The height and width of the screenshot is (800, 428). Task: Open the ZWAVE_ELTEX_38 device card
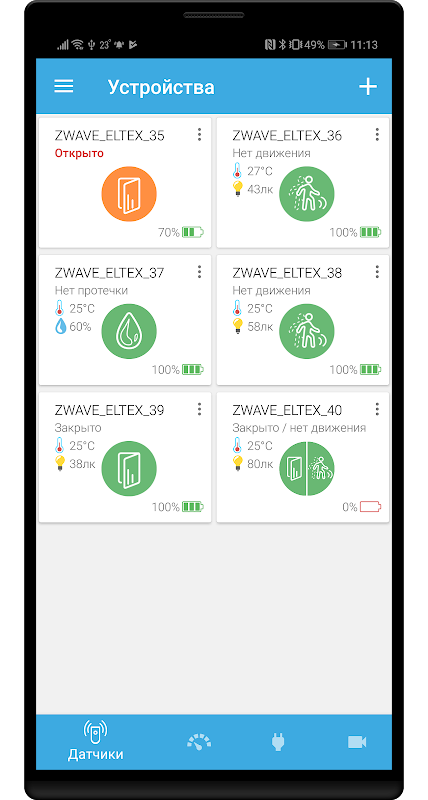(303, 320)
